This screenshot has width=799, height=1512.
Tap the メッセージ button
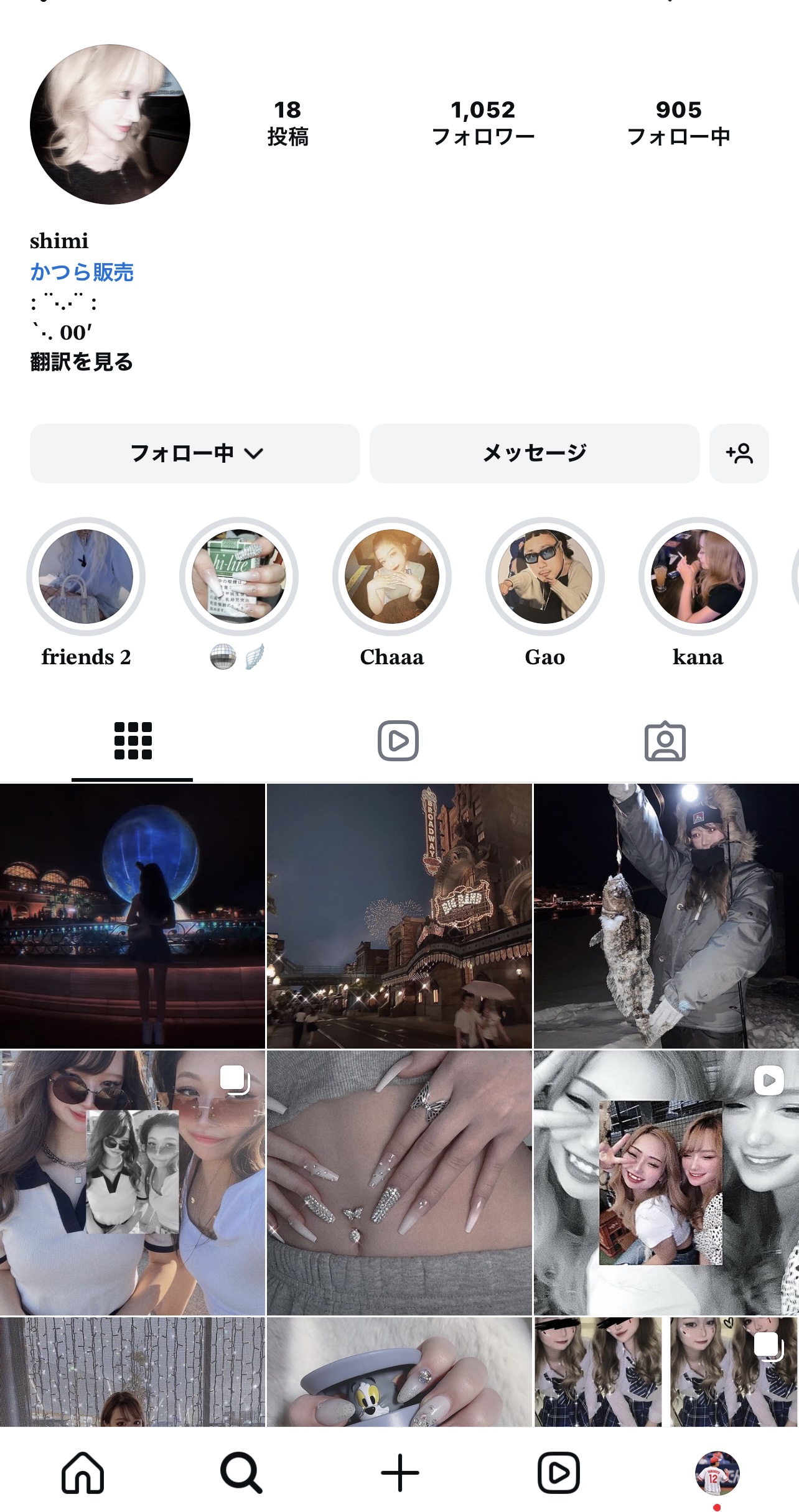click(535, 453)
